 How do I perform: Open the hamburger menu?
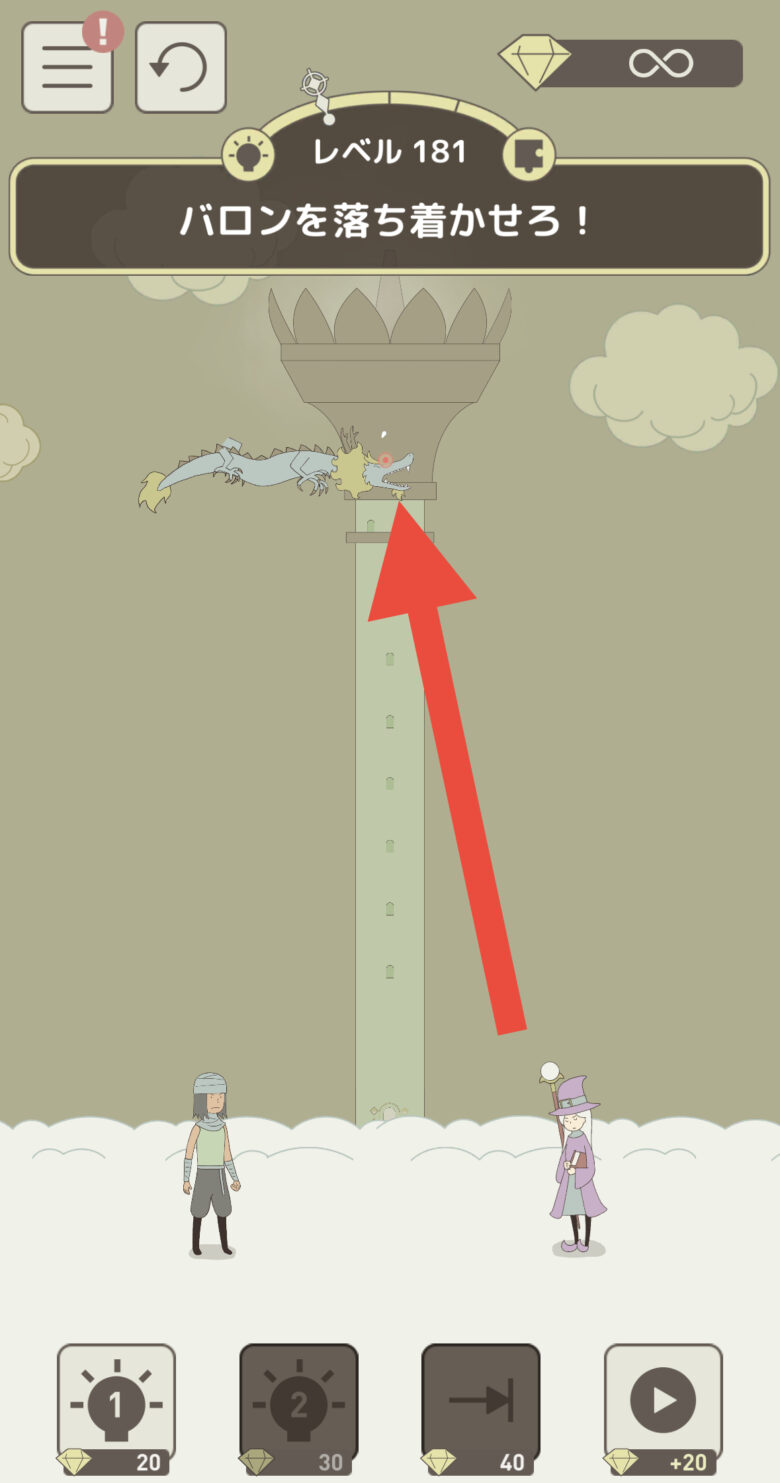[x=67, y=67]
